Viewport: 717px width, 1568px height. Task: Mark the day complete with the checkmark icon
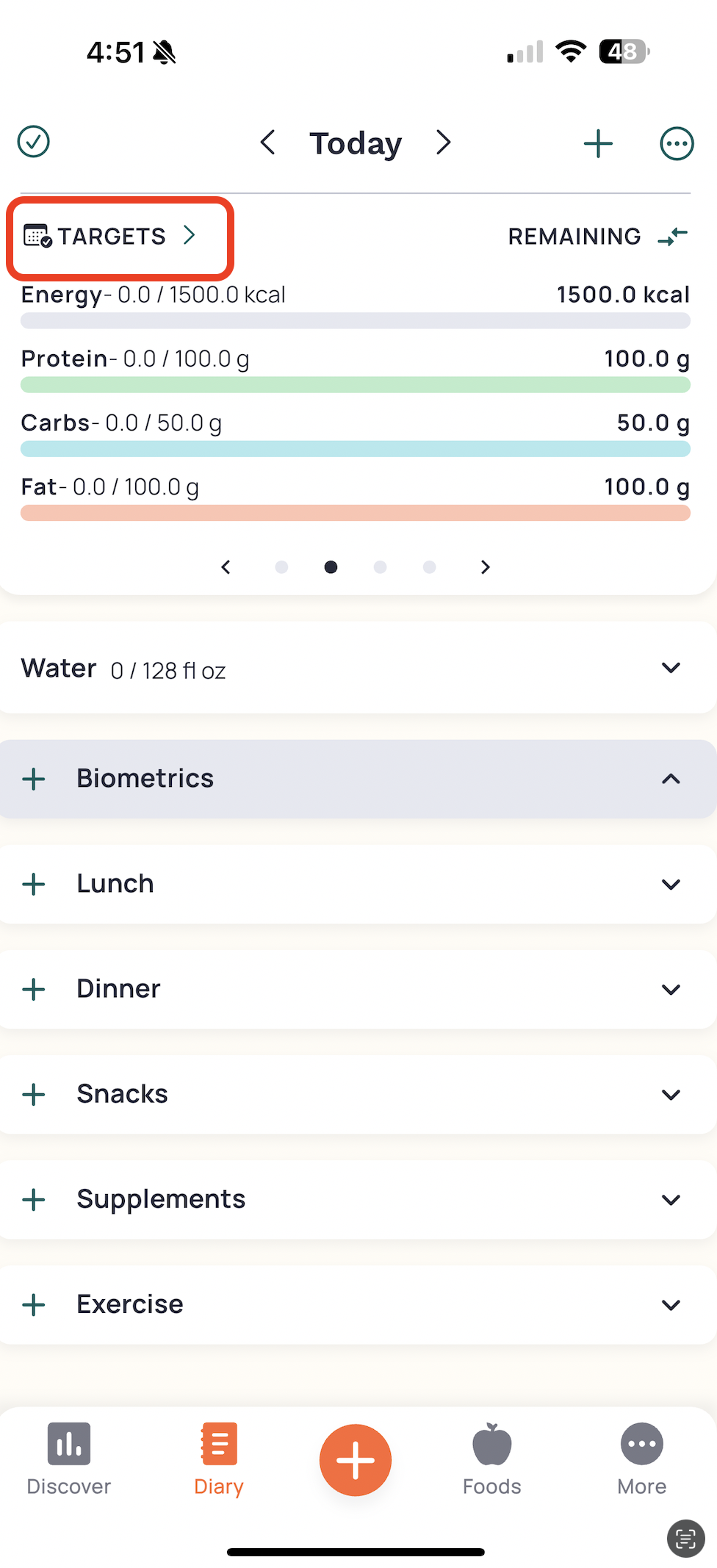pyautogui.click(x=34, y=142)
